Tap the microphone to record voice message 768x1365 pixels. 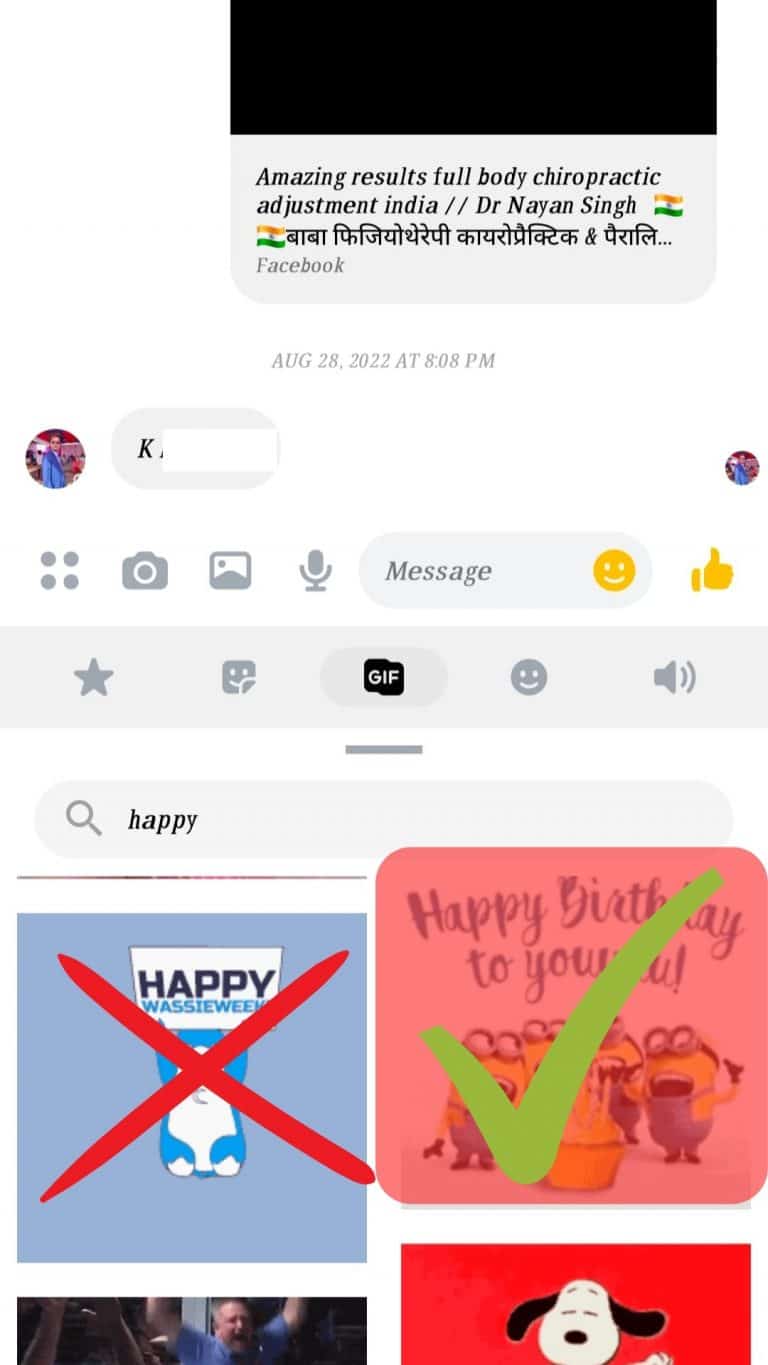coord(316,569)
